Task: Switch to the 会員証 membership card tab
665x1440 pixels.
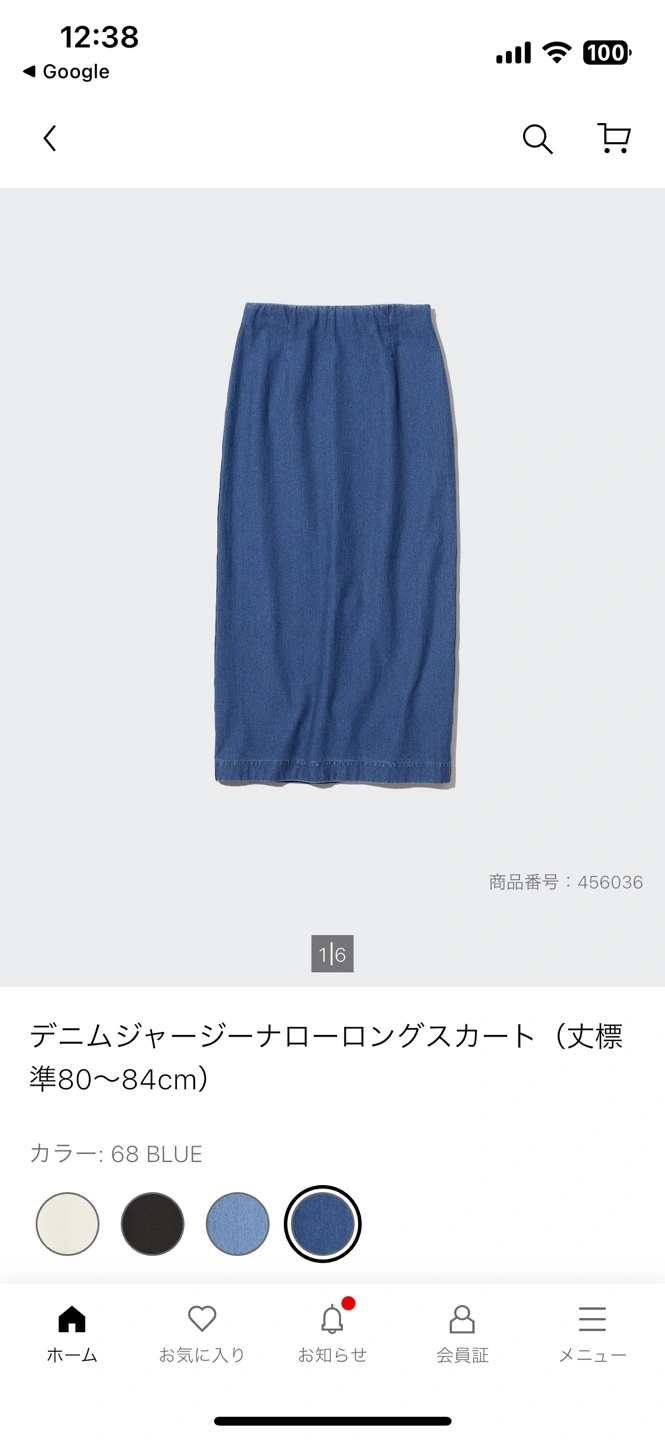Action: (462, 1334)
